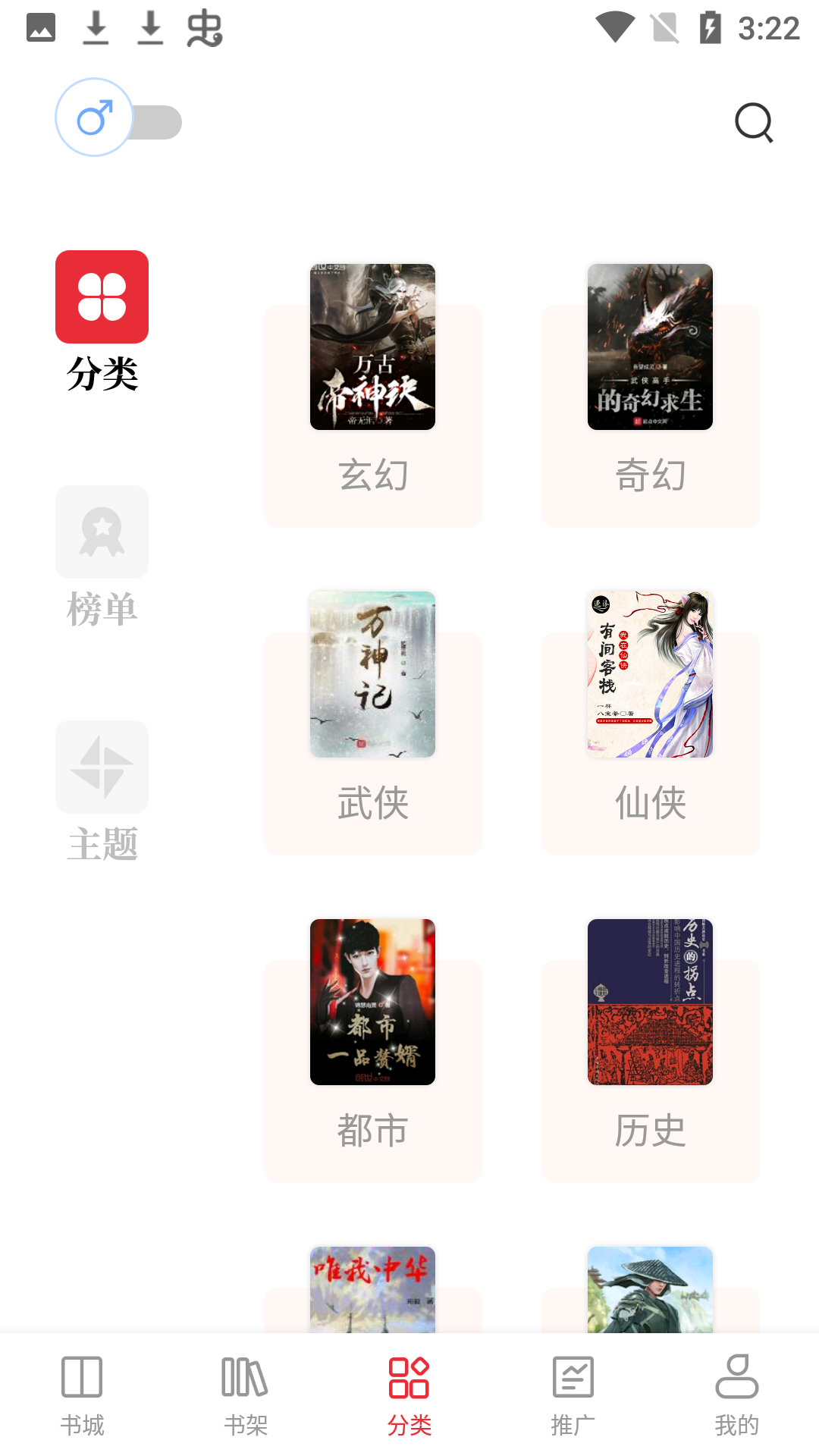The image size is (819, 1456).
Task: Switch to the 主题 themes section
Action: pyautogui.click(x=102, y=792)
